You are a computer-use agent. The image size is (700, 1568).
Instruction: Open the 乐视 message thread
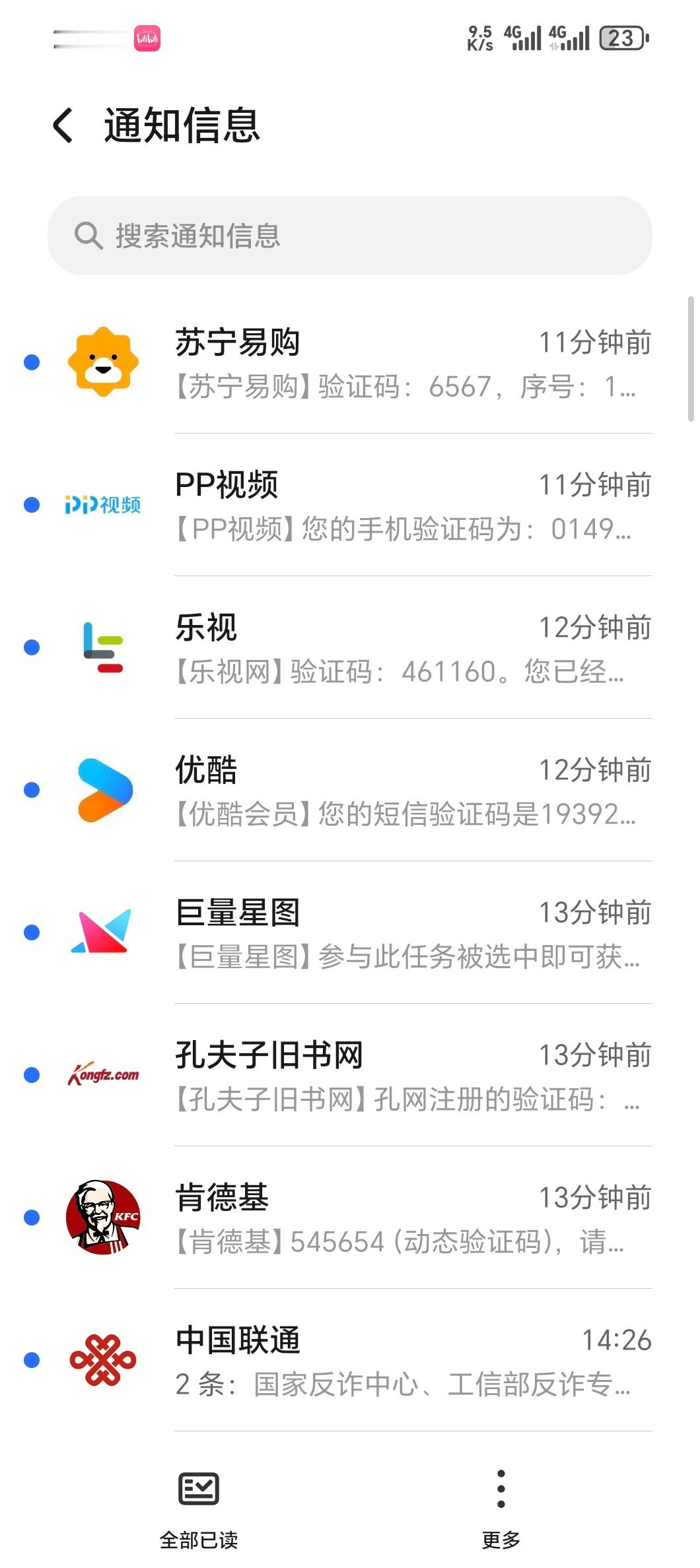(350, 647)
